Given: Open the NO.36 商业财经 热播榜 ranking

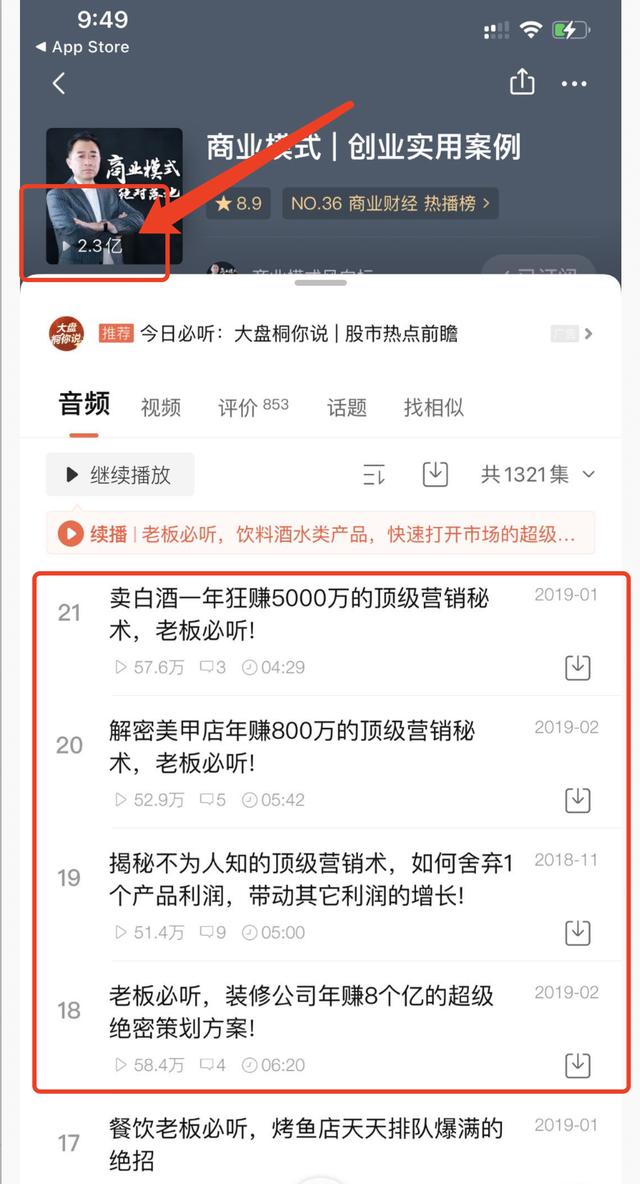Looking at the screenshot, I should click(390, 204).
